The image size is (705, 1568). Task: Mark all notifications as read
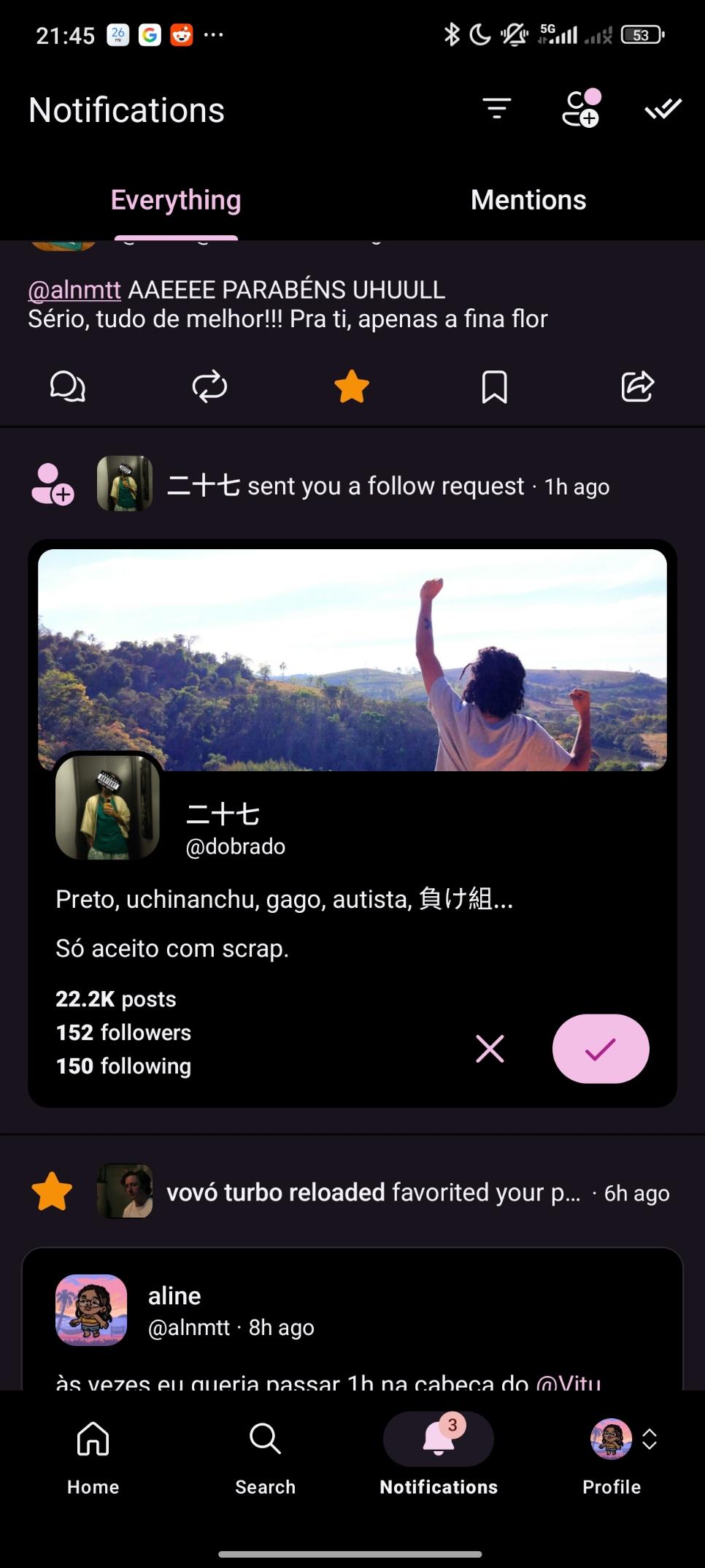point(663,110)
